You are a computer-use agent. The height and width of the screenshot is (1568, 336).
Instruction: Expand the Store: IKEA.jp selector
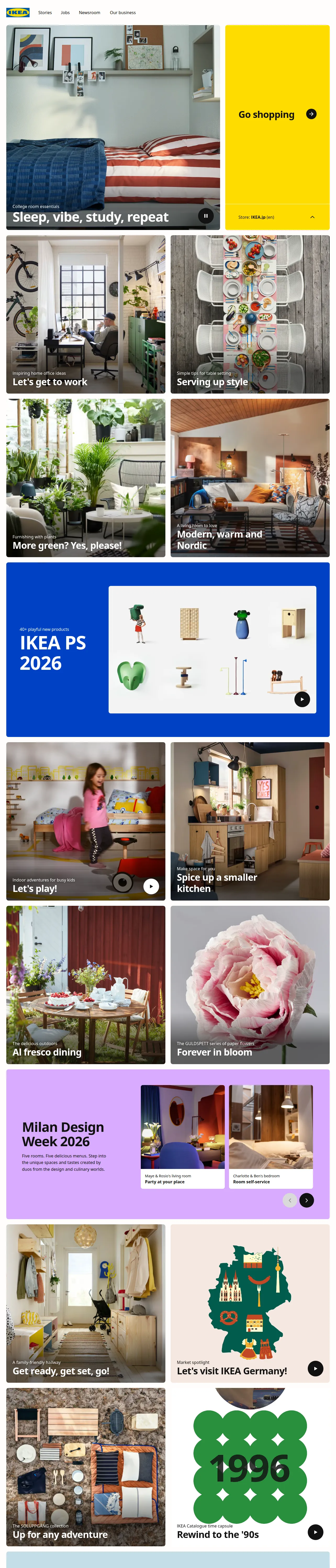tap(277, 217)
